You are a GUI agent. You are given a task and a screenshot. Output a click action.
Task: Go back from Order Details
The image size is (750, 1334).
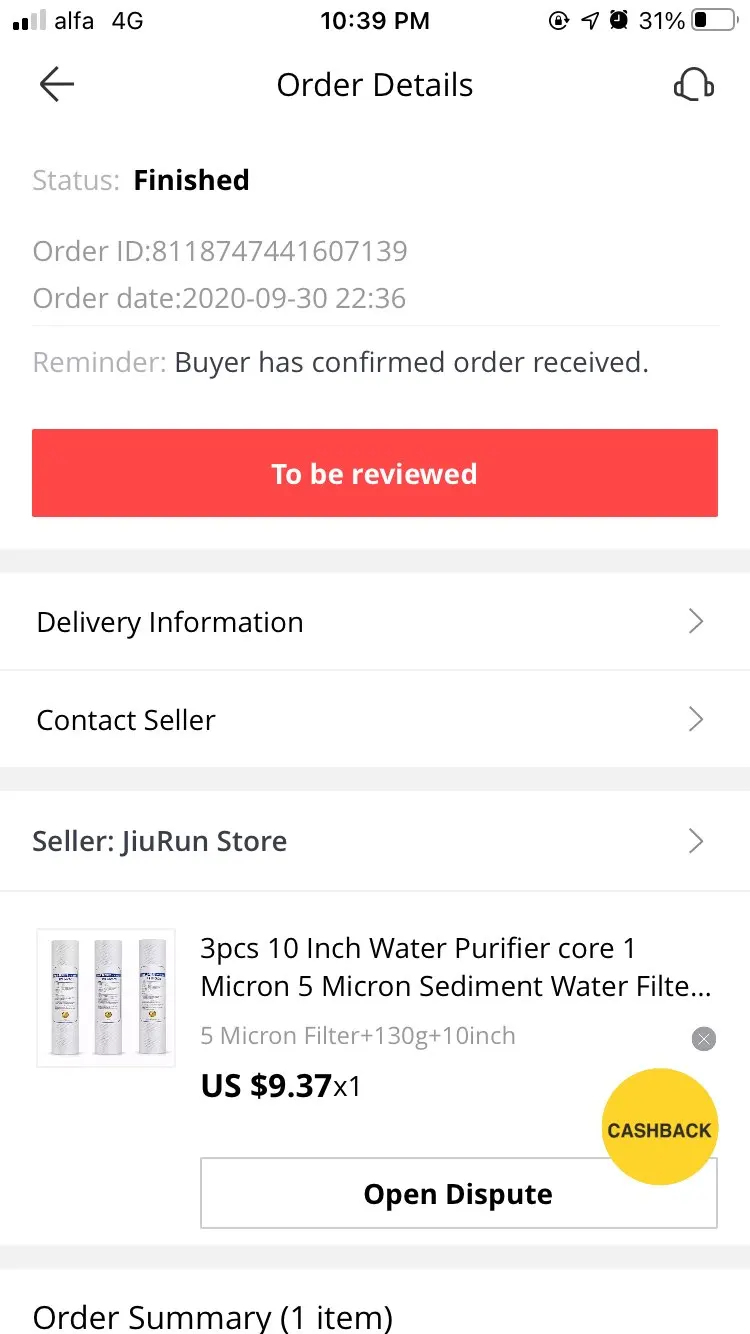(57, 85)
